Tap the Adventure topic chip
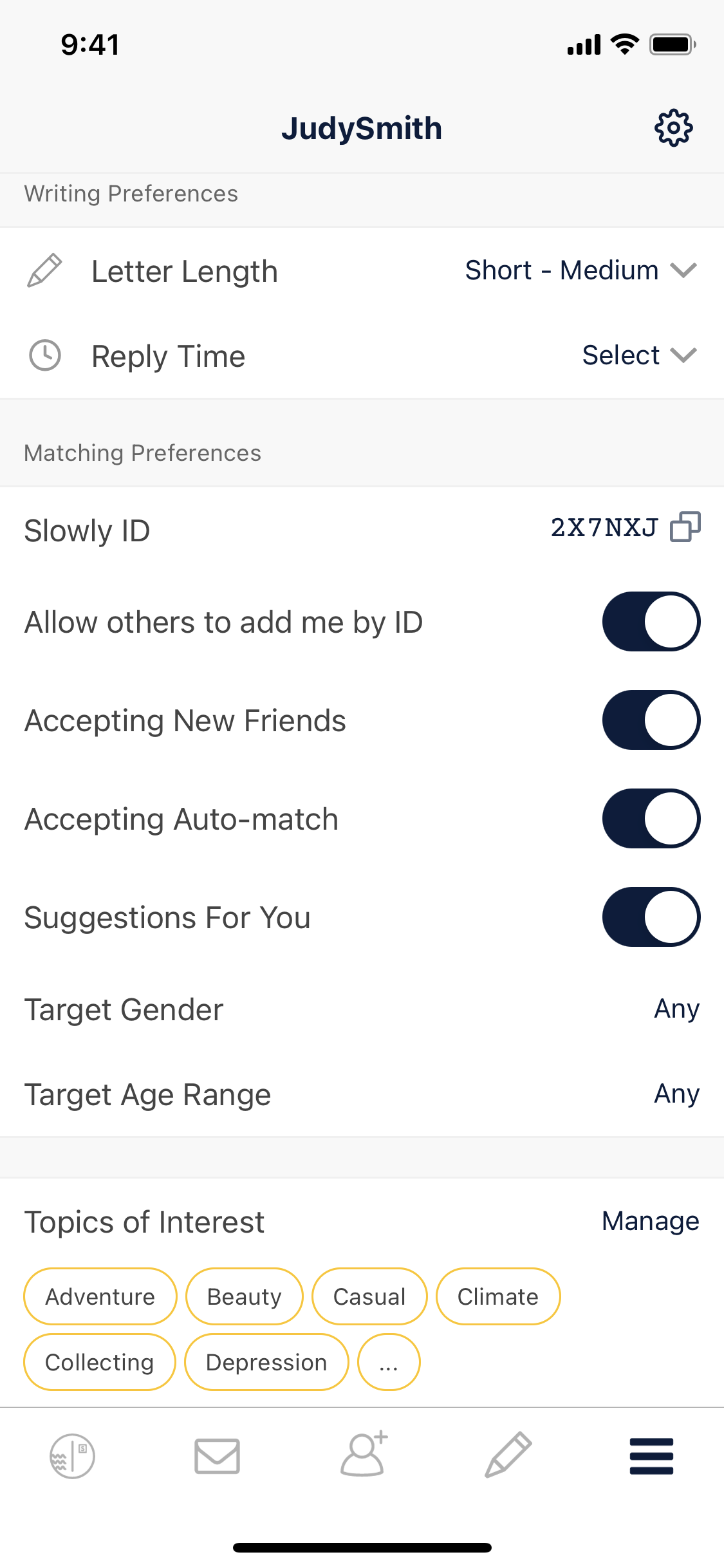 [x=100, y=1296]
